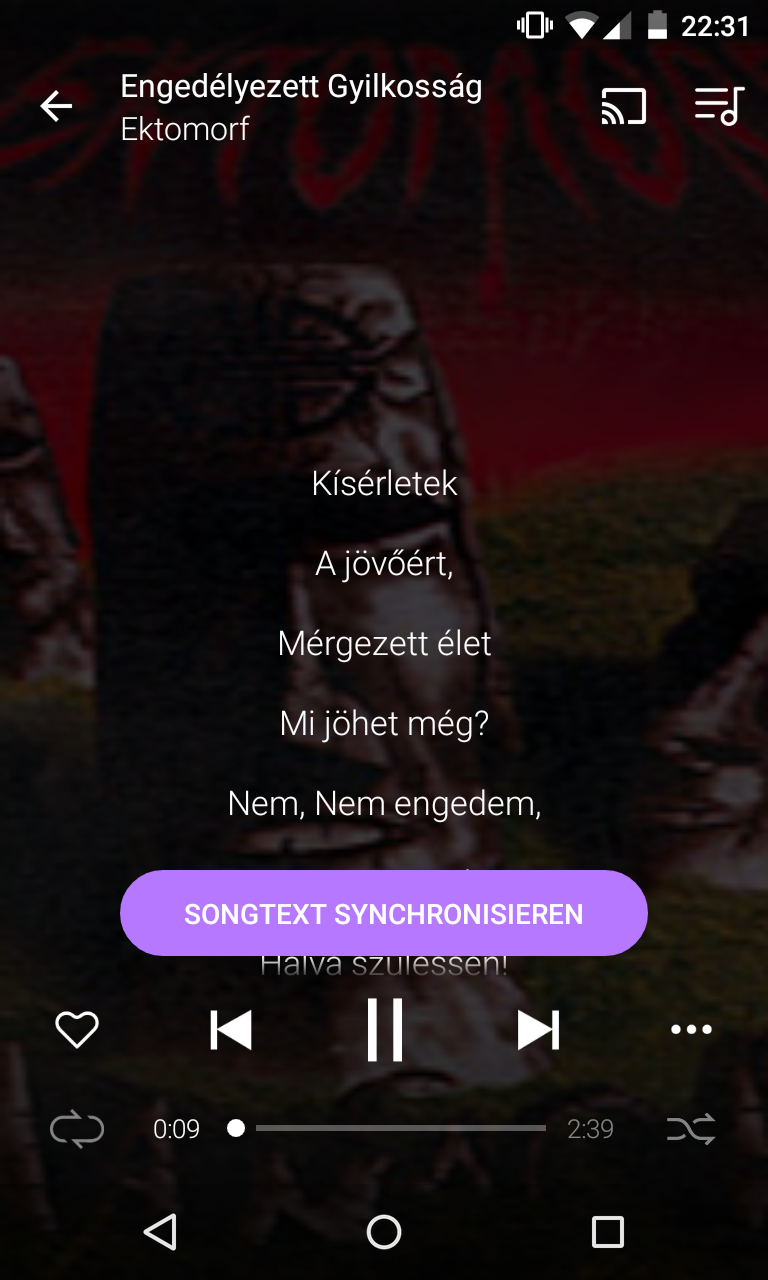
Task: Toggle repeat mode
Action: coord(77,1129)
